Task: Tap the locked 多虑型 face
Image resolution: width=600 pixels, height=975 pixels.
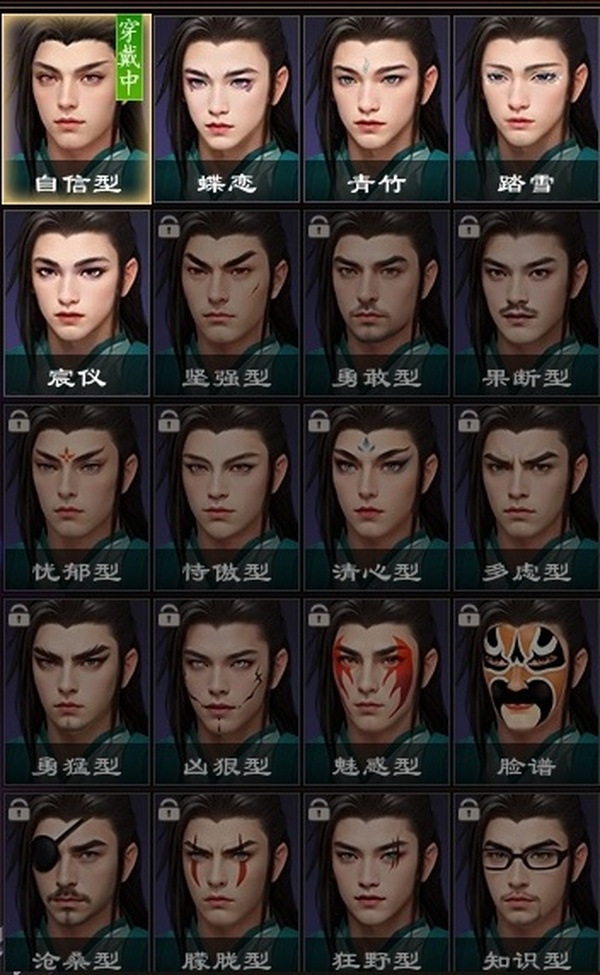Action: (526, 495)
